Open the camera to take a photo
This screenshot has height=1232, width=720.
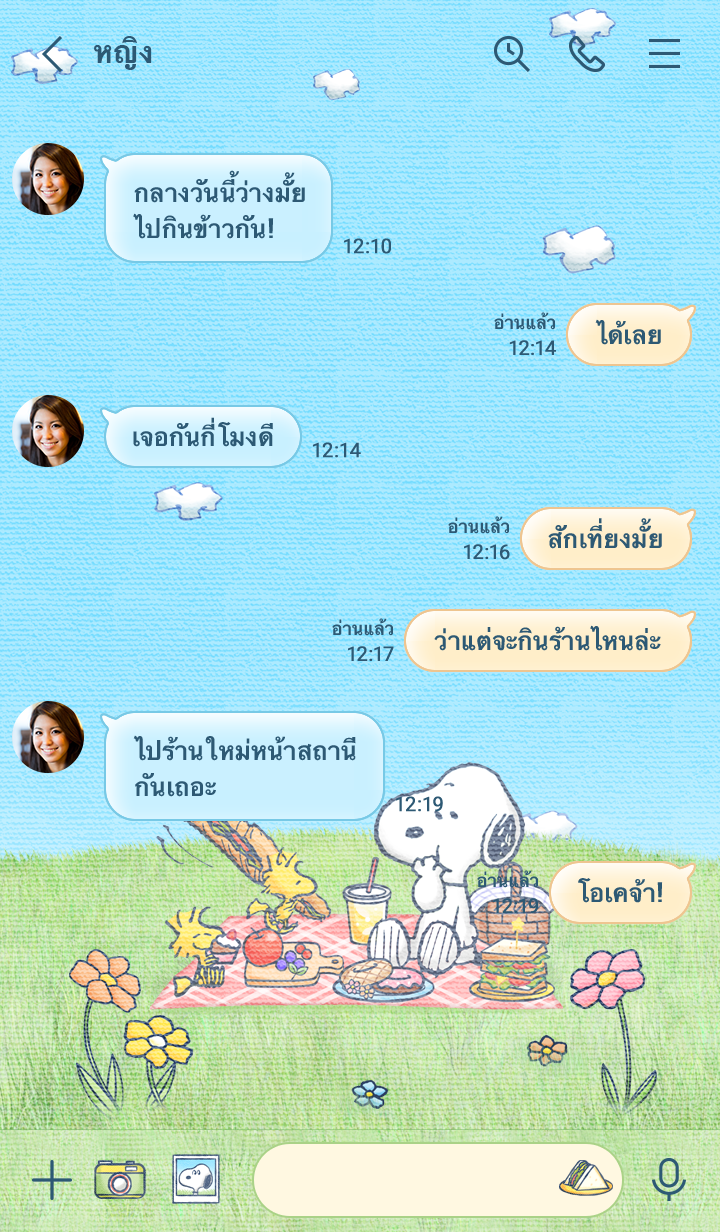point(120,1180)
